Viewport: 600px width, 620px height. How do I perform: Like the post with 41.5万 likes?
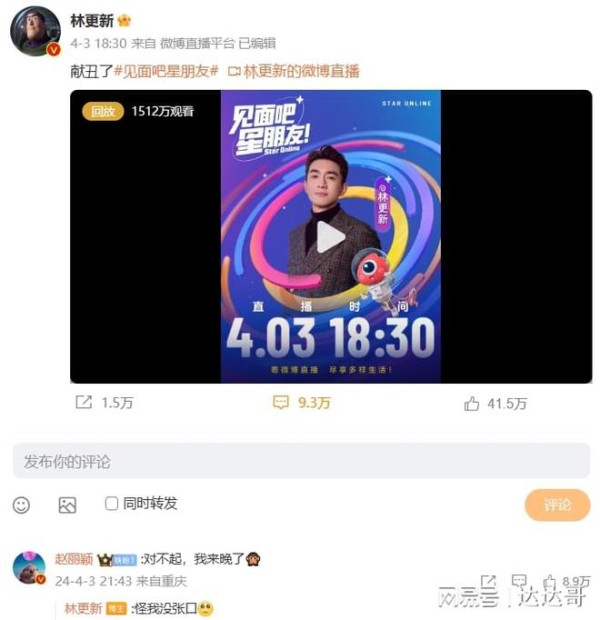coord(495,403)
